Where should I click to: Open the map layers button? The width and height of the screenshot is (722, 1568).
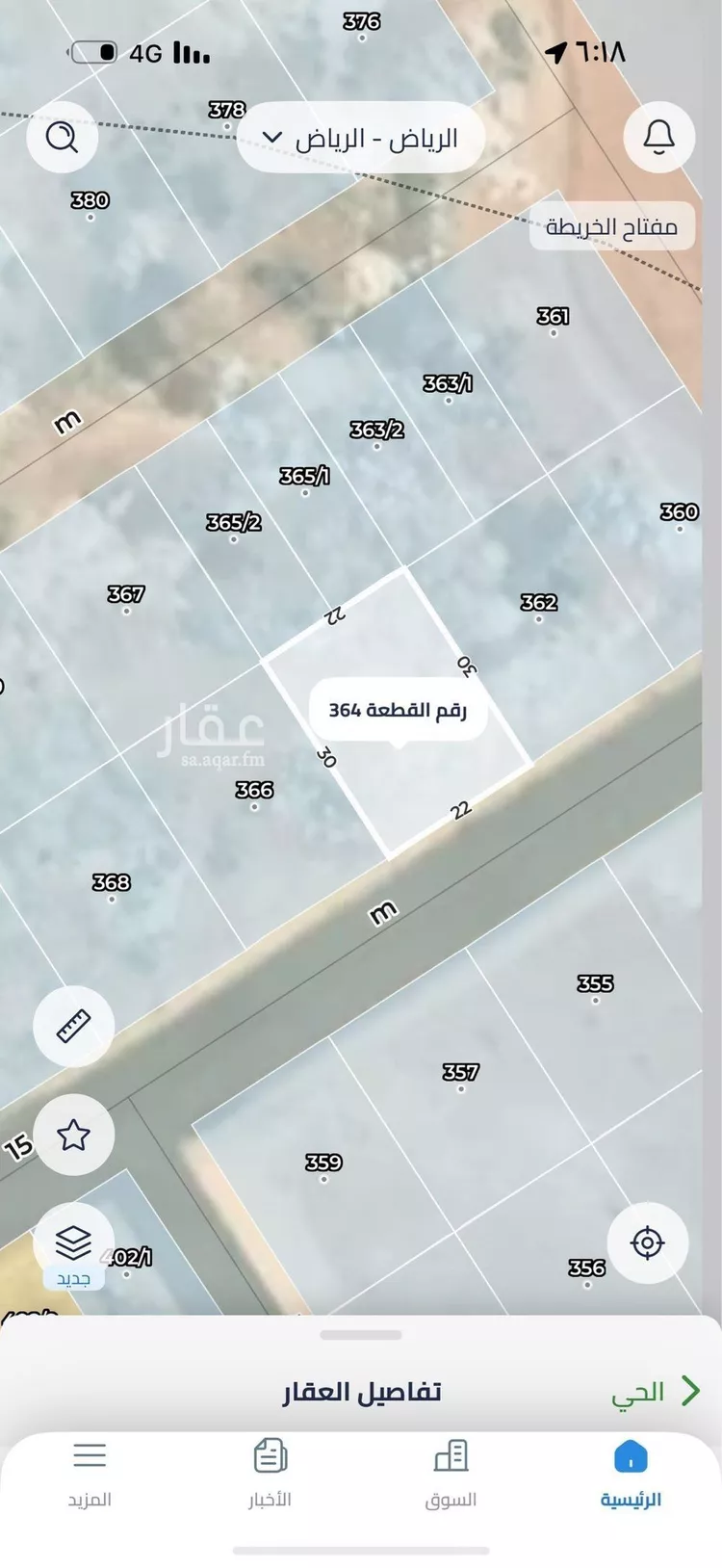74,1243
